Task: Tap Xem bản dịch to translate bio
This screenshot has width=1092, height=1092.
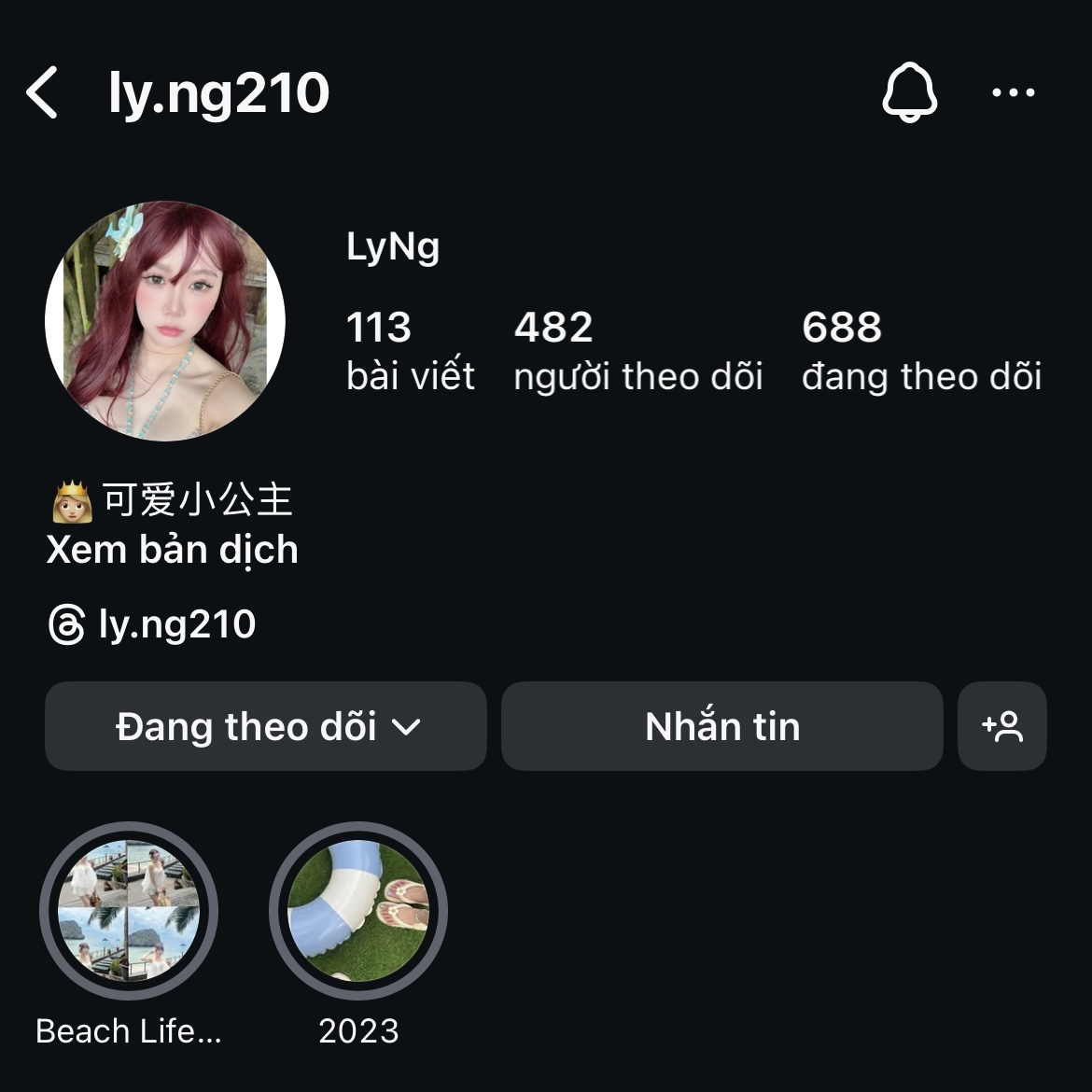Action: point(173,550)
